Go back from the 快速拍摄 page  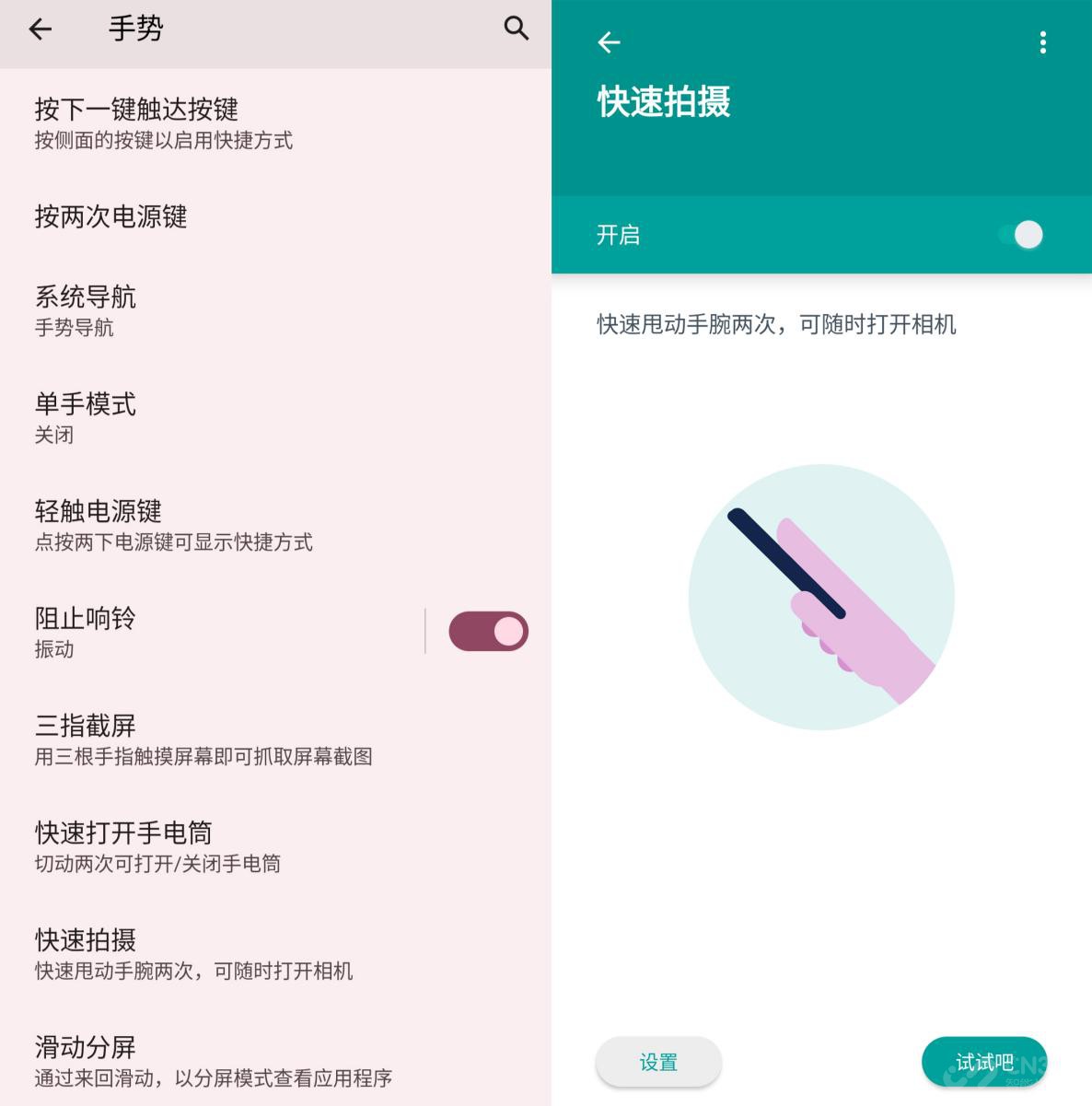pos(609,42)
